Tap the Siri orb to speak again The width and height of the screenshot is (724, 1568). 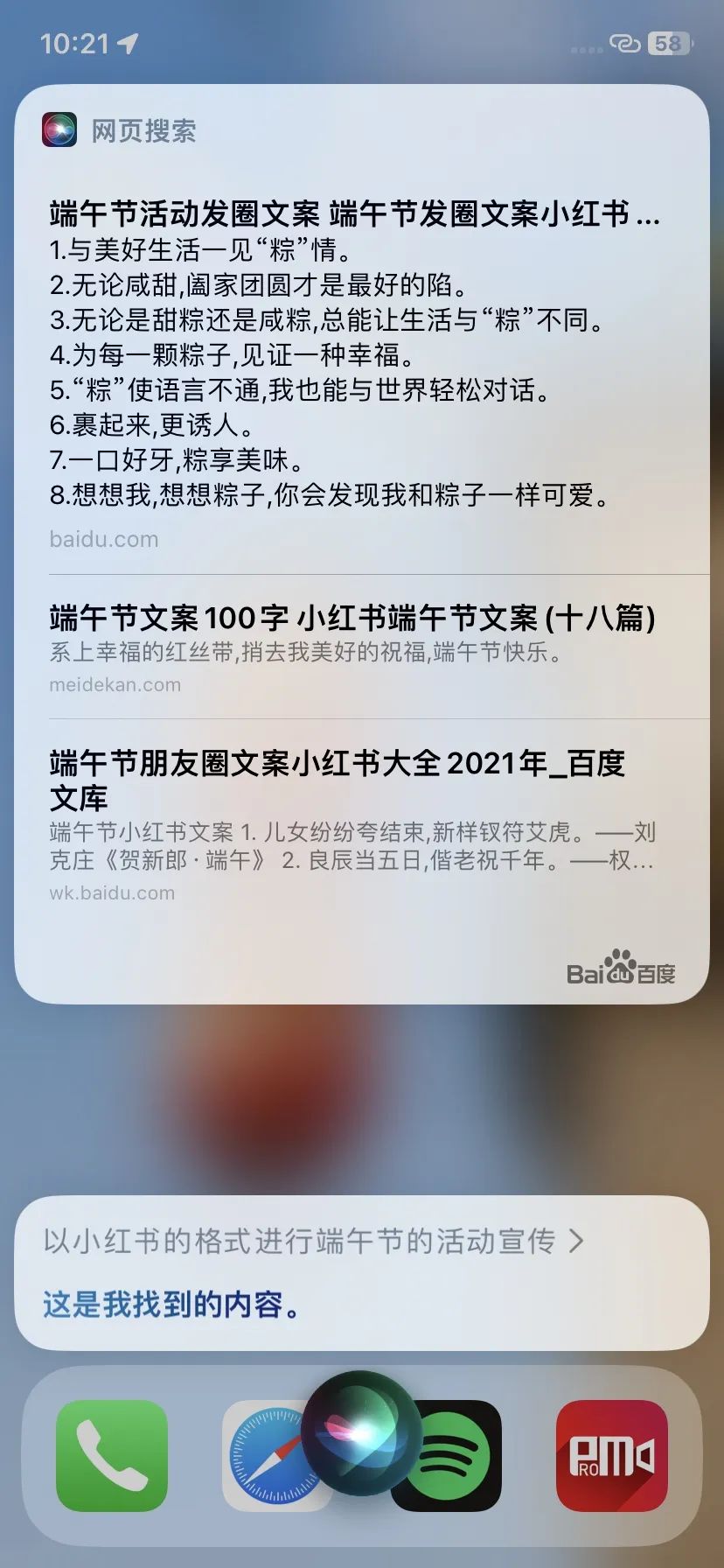coord(362,1432)
